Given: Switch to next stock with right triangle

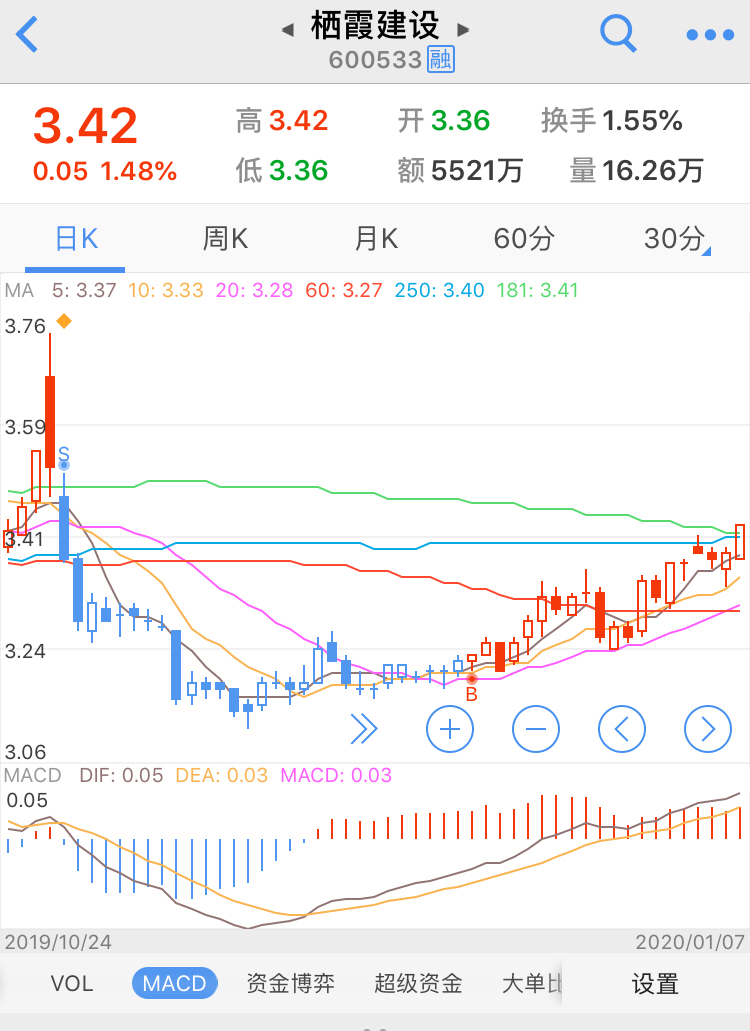Looking at the screenshot, I should [x=463, y=30].
